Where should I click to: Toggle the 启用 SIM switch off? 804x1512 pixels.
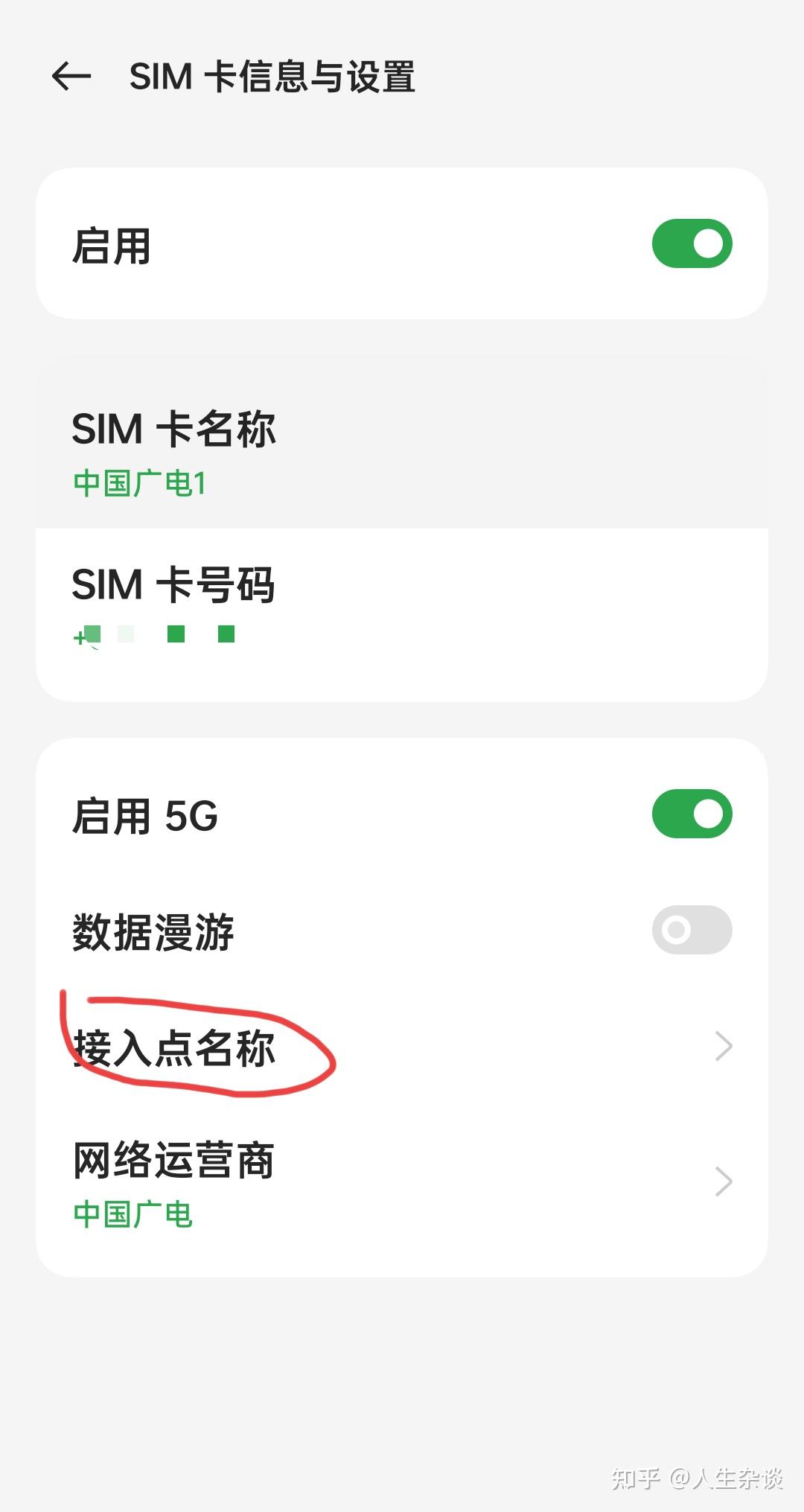click(692, 243)
